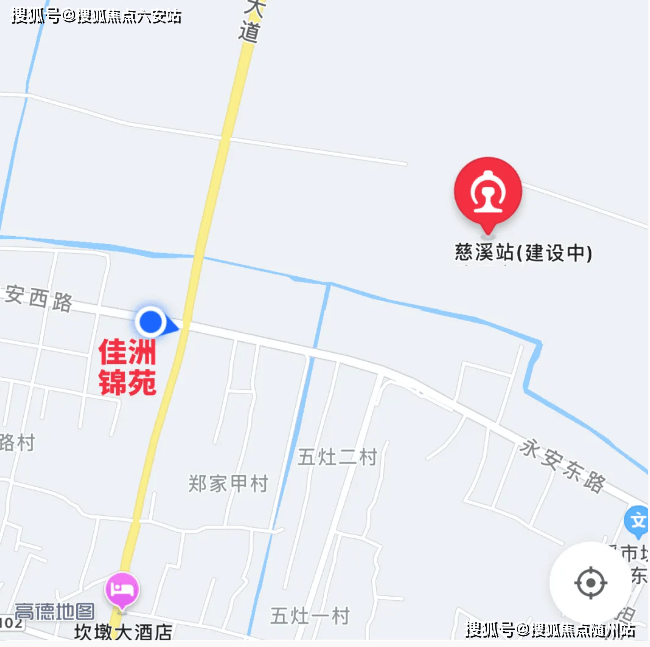Image resolution: width=650 pixels, height=647 pixels.
Task: Select the 慈溪站 railway station marker
Action: pyautogui.click(x=488, y=193)
